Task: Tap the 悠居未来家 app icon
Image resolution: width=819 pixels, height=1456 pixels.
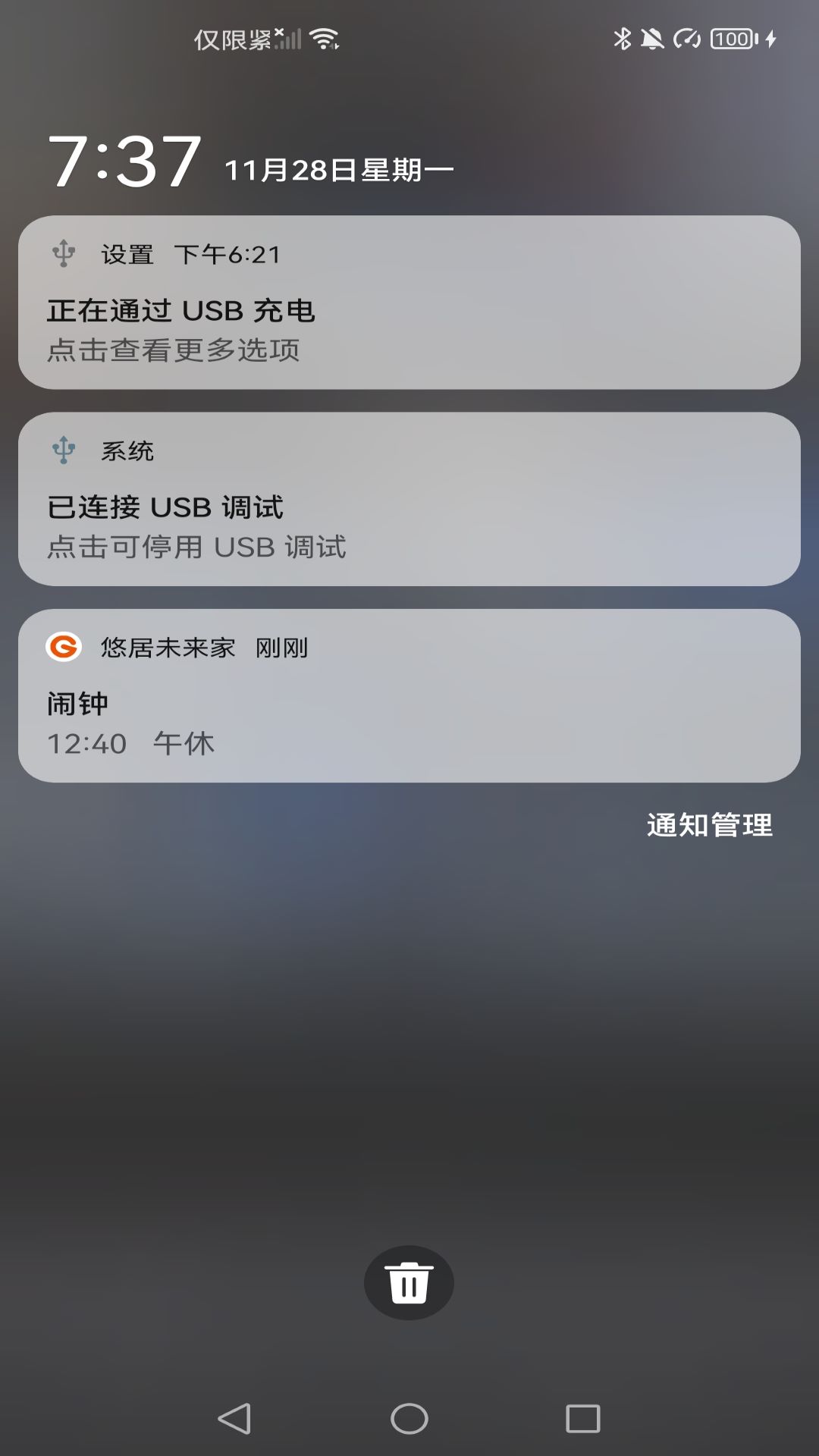Action: pyautogui.click(x=64, y=647)
